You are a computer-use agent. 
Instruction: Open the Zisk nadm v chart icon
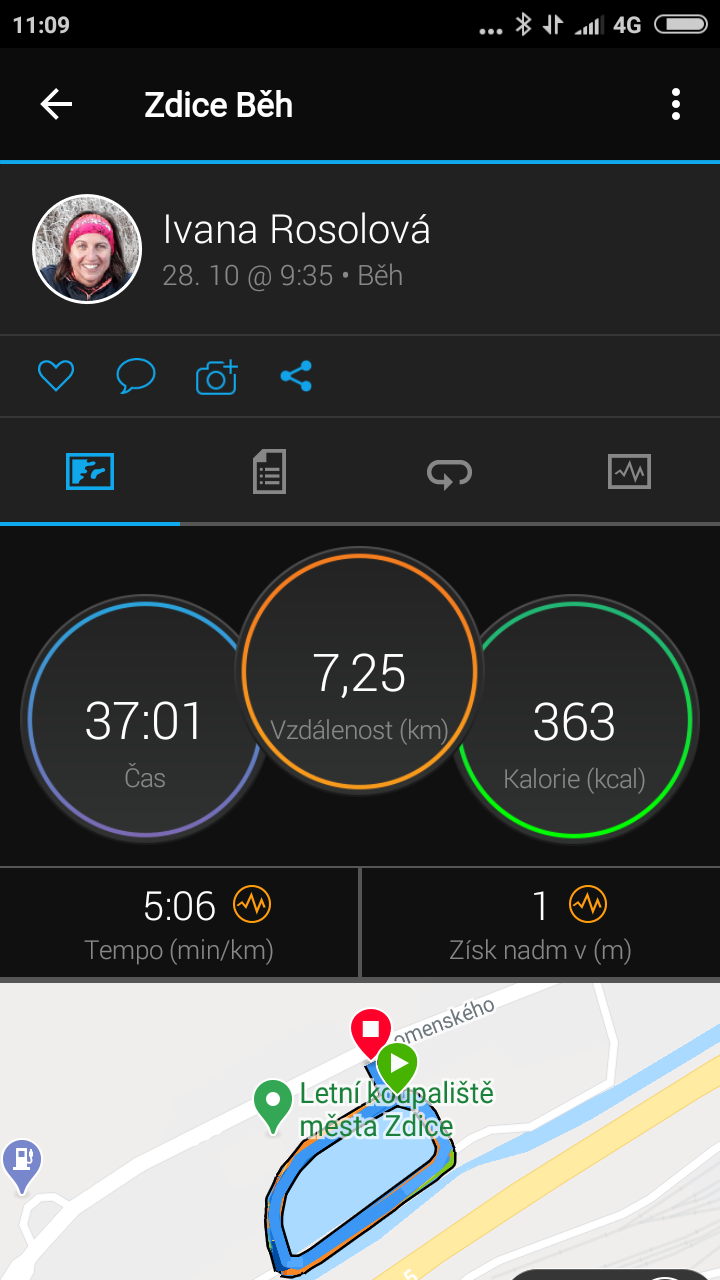point(588,905)
